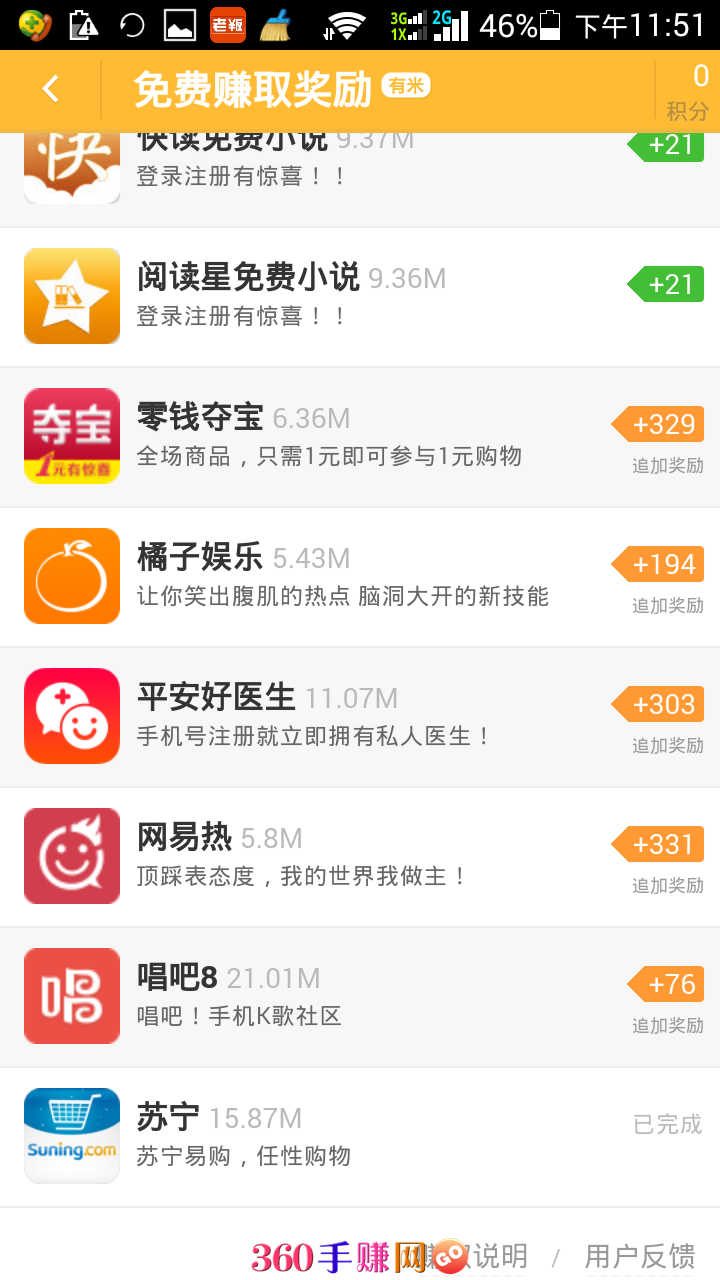
Task: Go back using the header arrow
Action: 50,90
